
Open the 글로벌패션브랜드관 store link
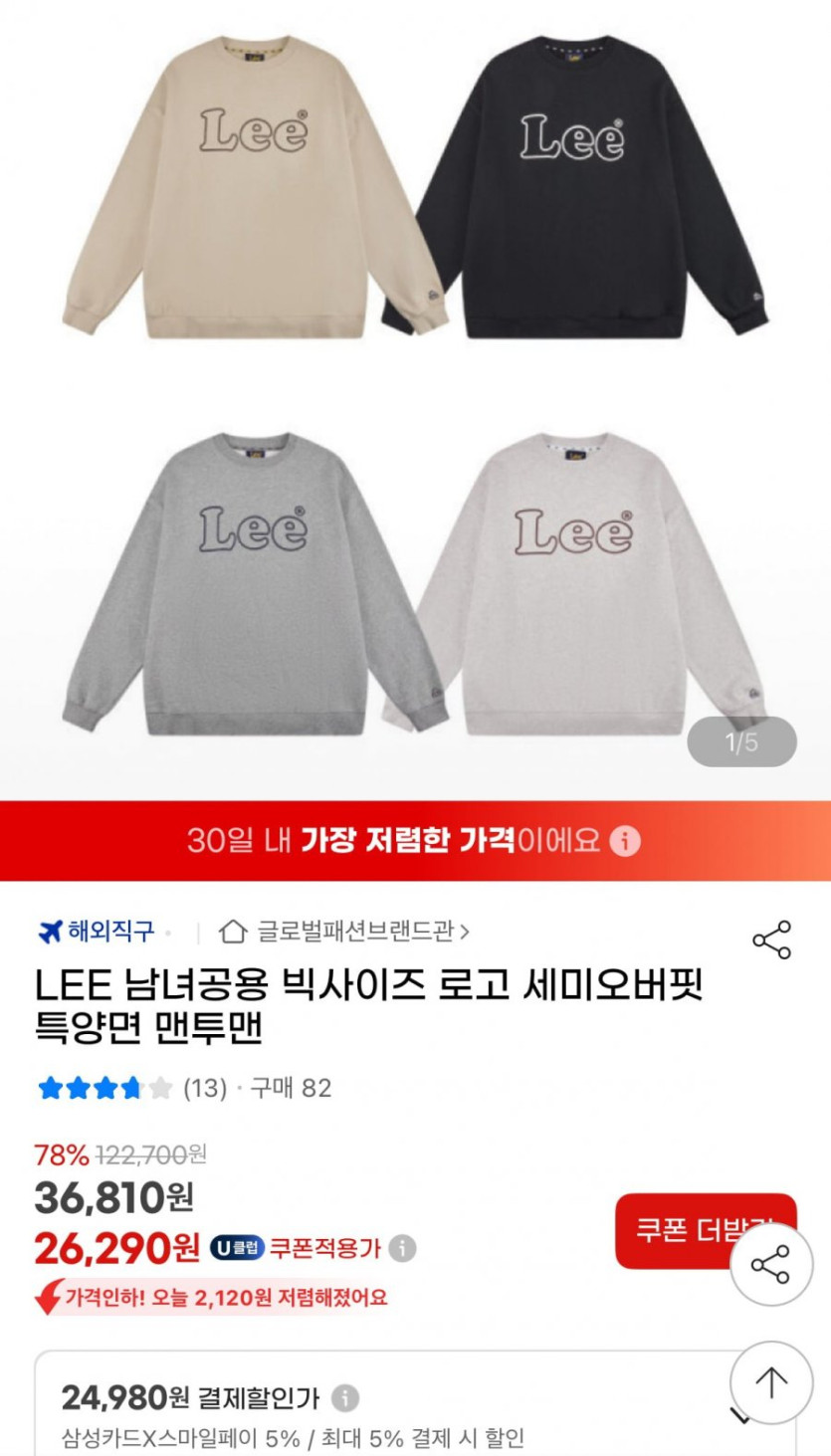tap(344, 932)
